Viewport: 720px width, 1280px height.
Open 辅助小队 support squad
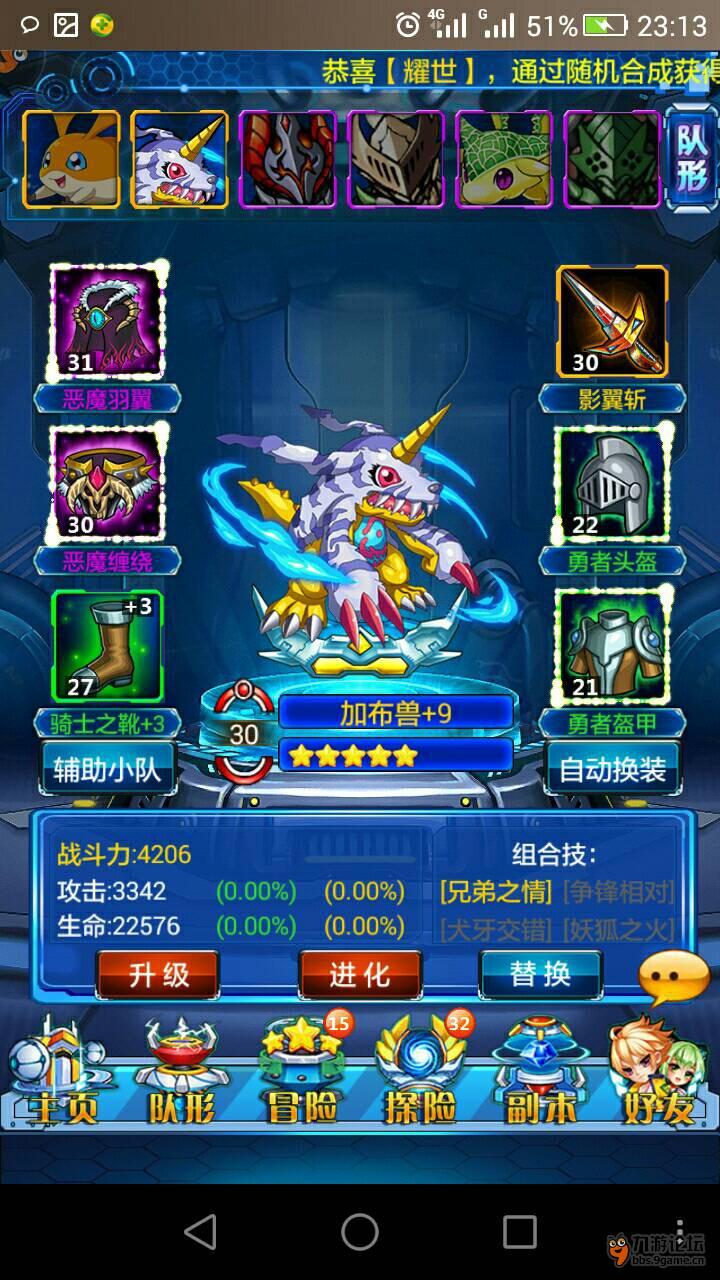pos(108,770)
